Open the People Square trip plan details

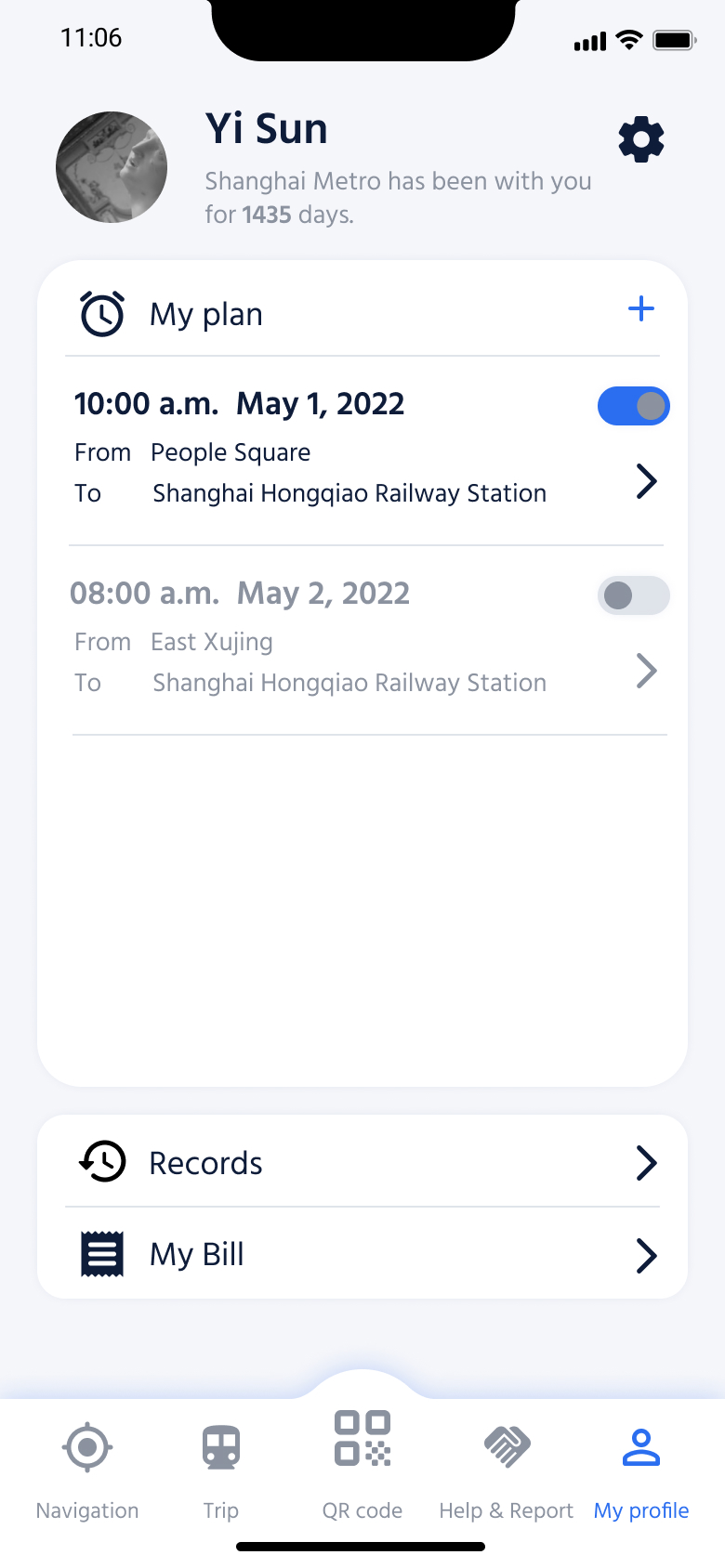point(646,481)
